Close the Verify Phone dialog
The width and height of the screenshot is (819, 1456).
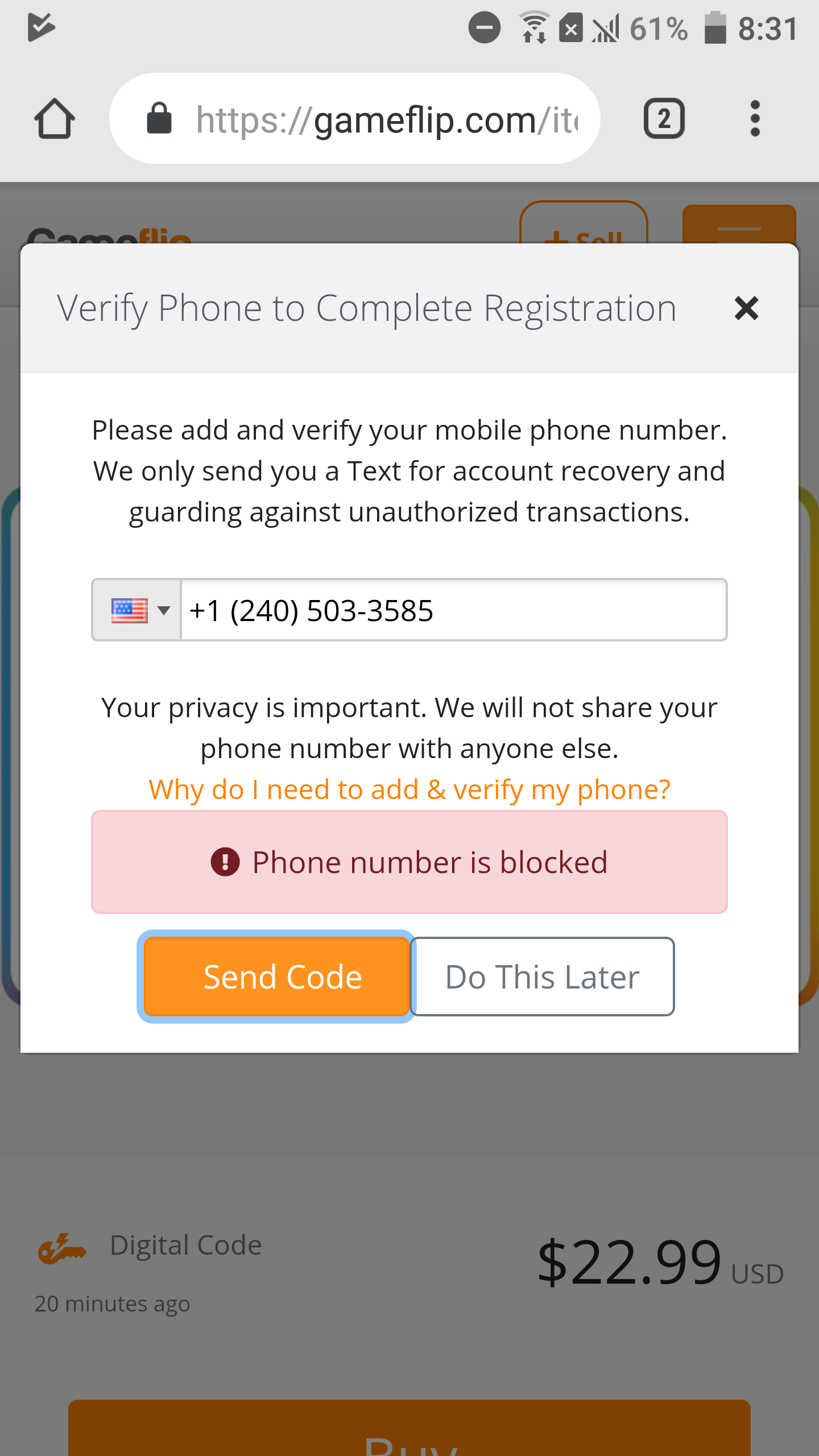746,308
